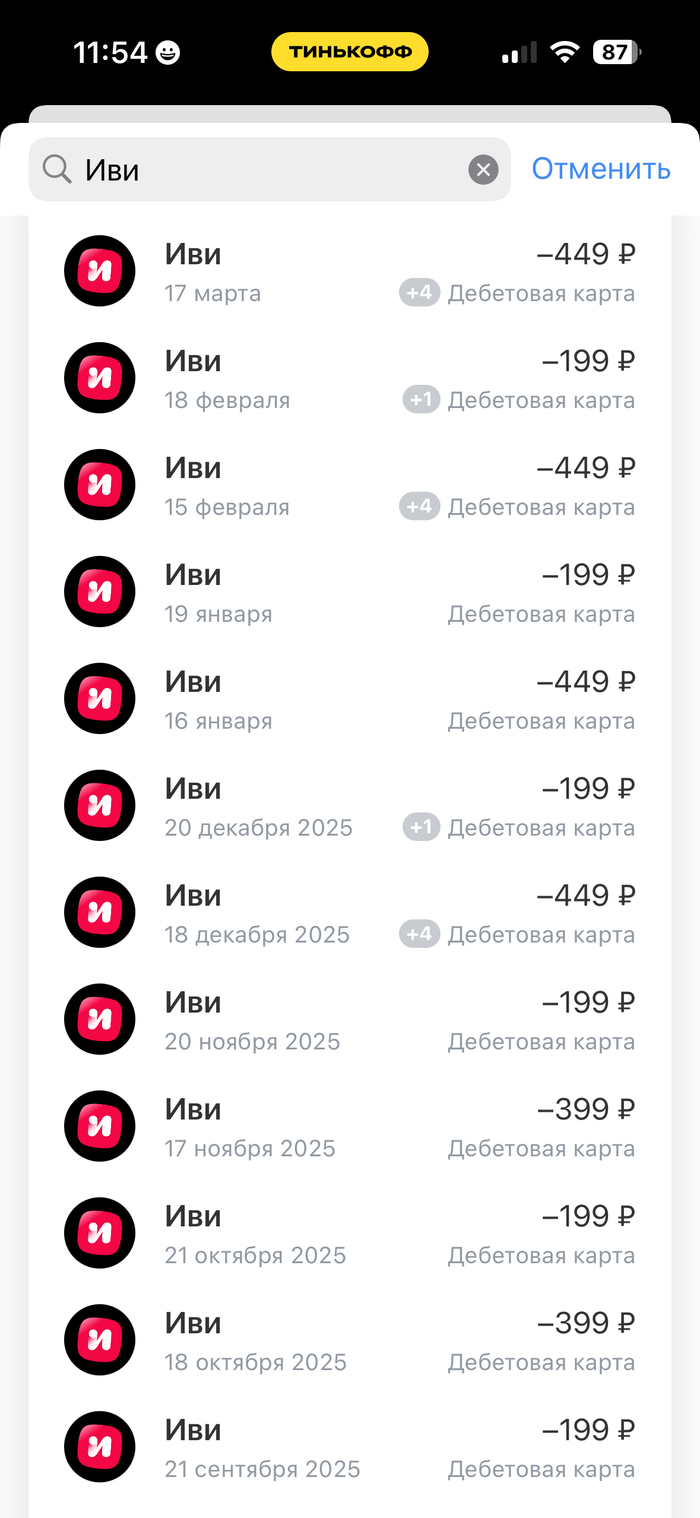The height and width of the screenshot is (1518, 700).
Task: Select Иви transaction from 17 ноября 2025
Action: coord(350,1127)
